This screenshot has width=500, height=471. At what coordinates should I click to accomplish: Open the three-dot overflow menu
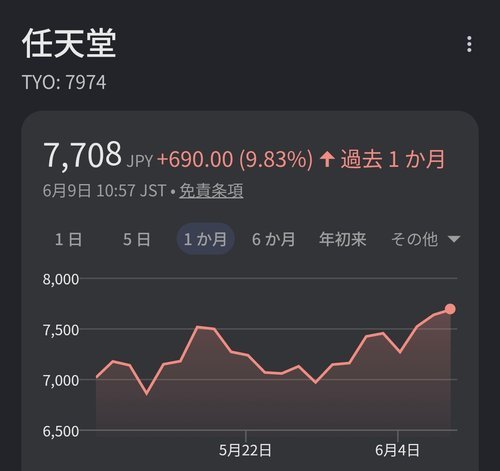[x=469, y=44]
